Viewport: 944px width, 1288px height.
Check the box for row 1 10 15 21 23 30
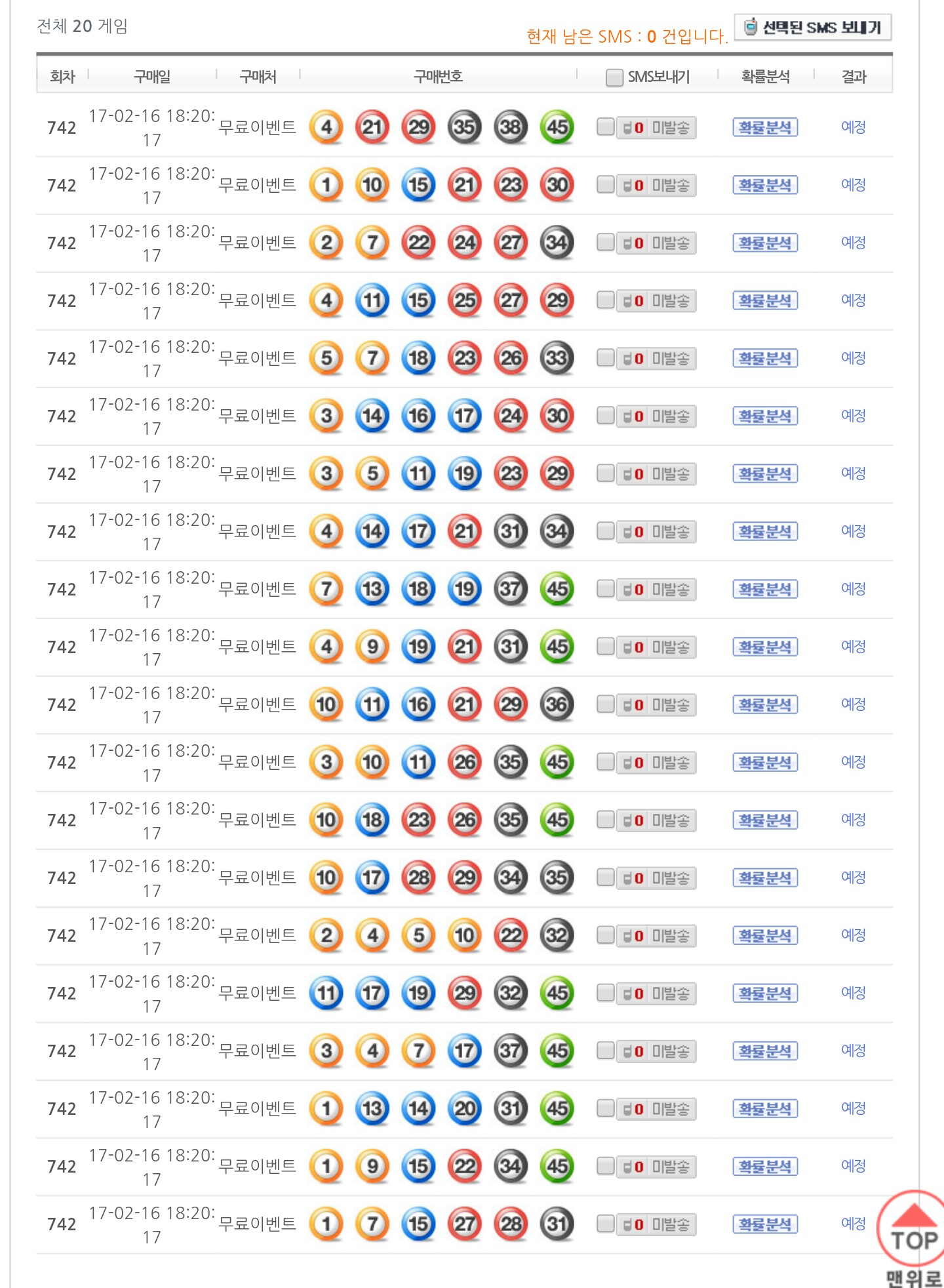coord(605,184)
